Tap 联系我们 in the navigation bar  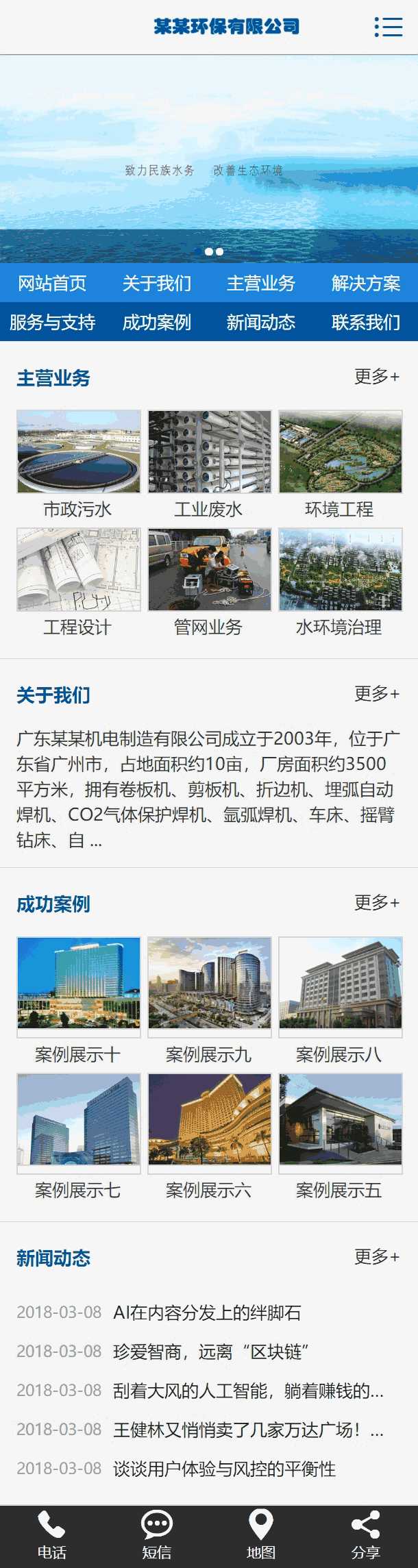point(366,322)
